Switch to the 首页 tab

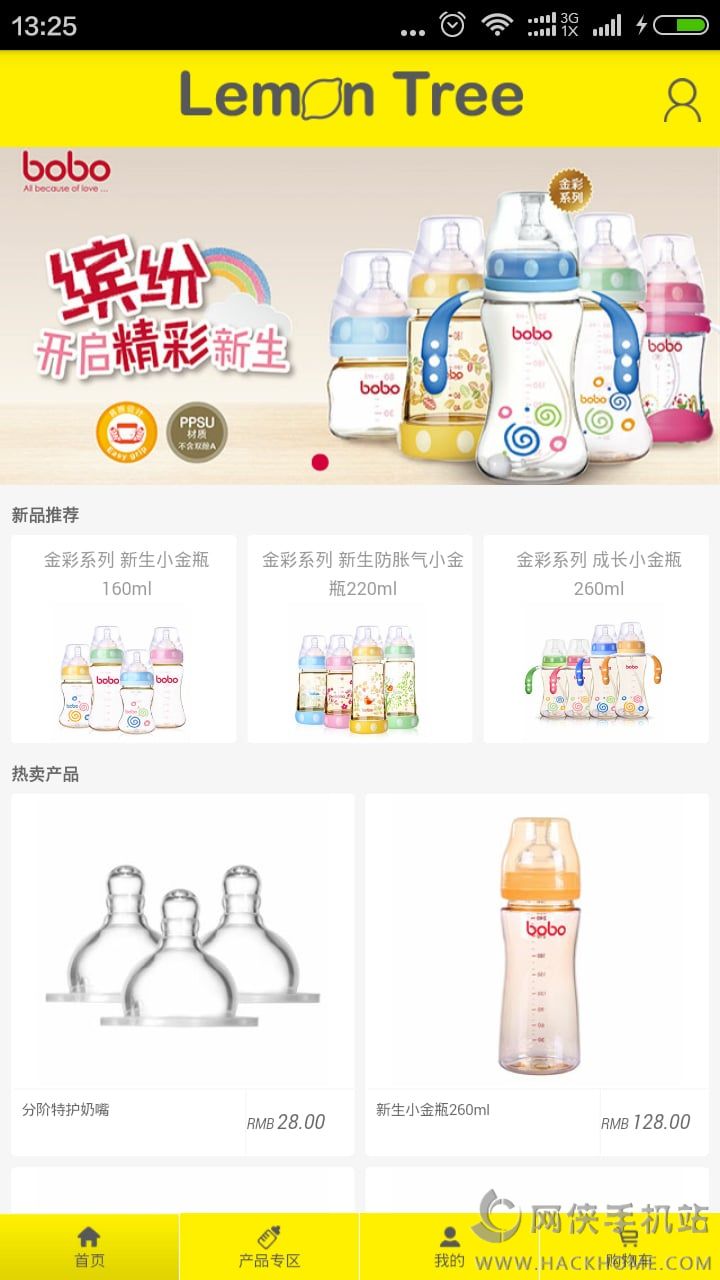click(x=90, y=1247)
